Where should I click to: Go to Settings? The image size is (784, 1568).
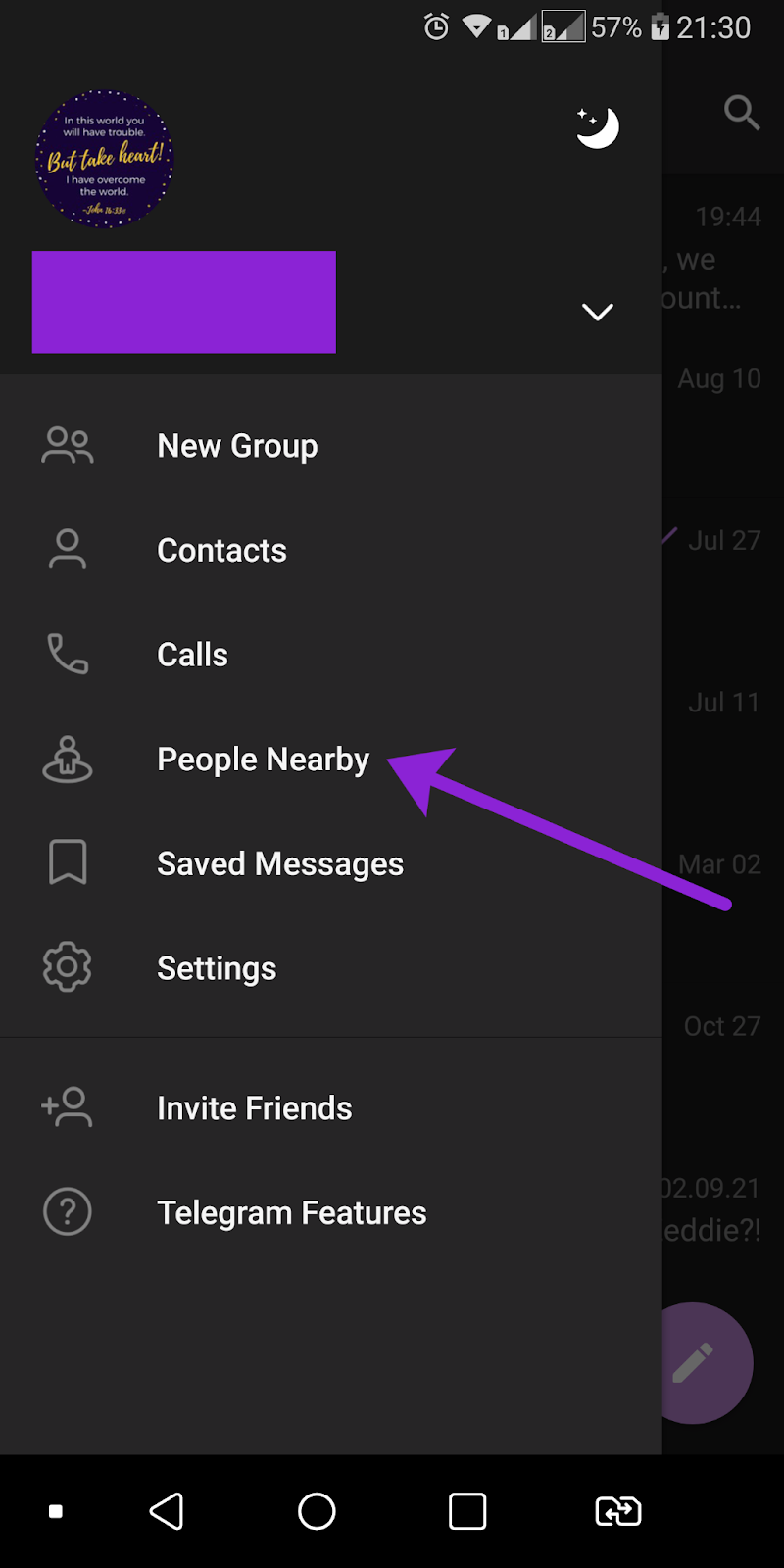217,968
